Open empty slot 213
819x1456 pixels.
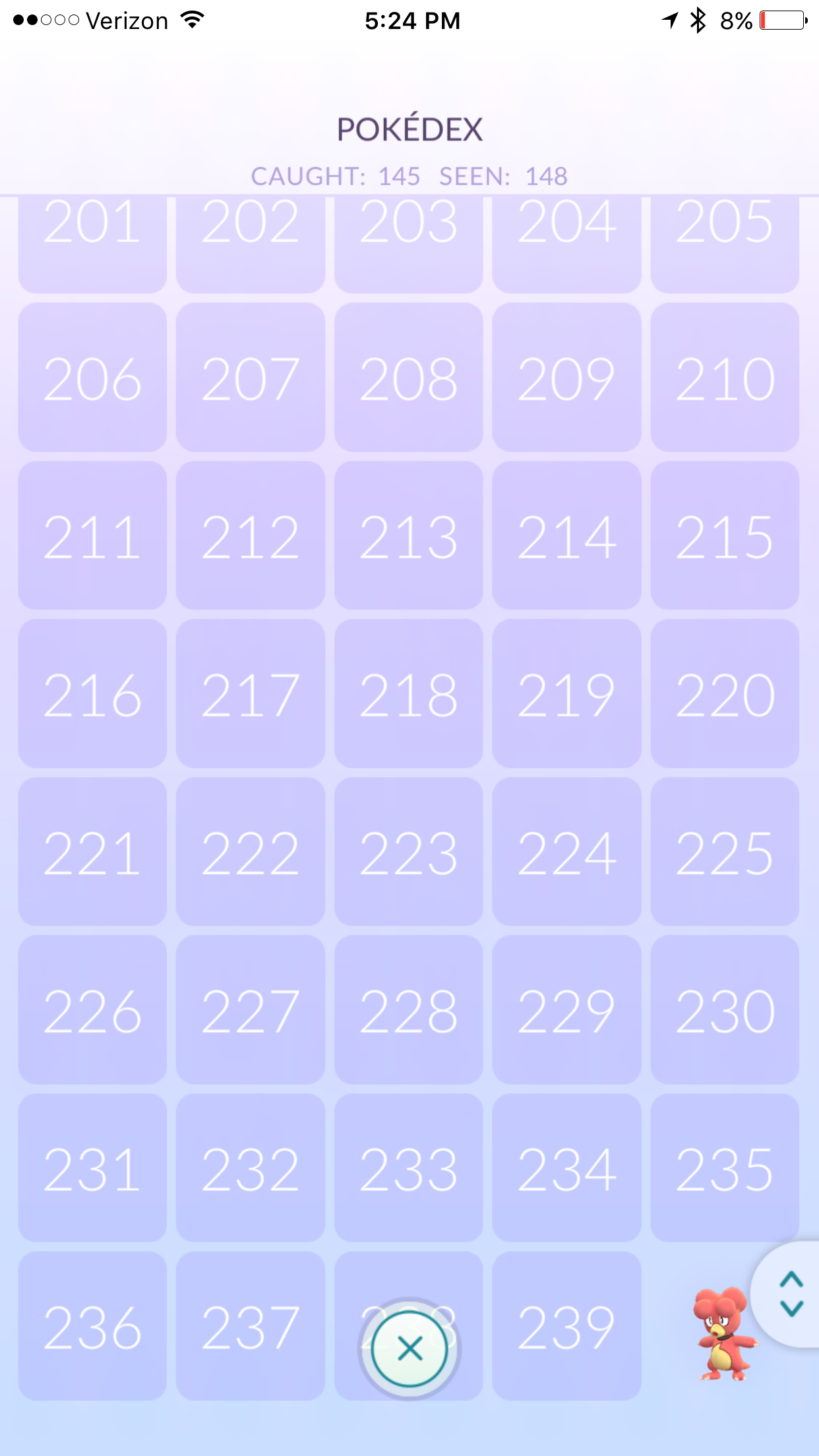pyautogui.click(x=409, y=535)
